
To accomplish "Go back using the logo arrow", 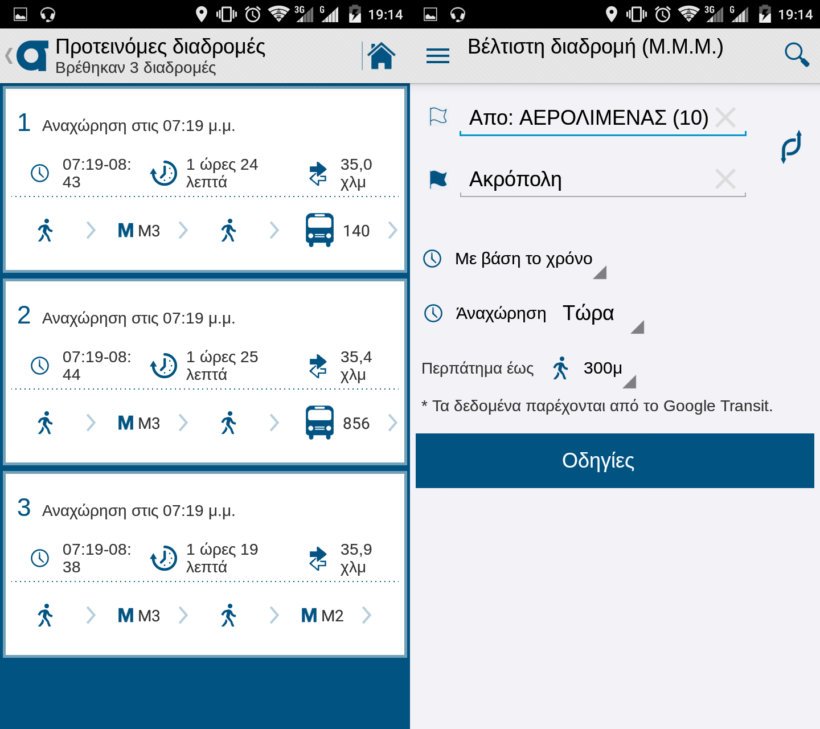I will (x=27, y=56).
